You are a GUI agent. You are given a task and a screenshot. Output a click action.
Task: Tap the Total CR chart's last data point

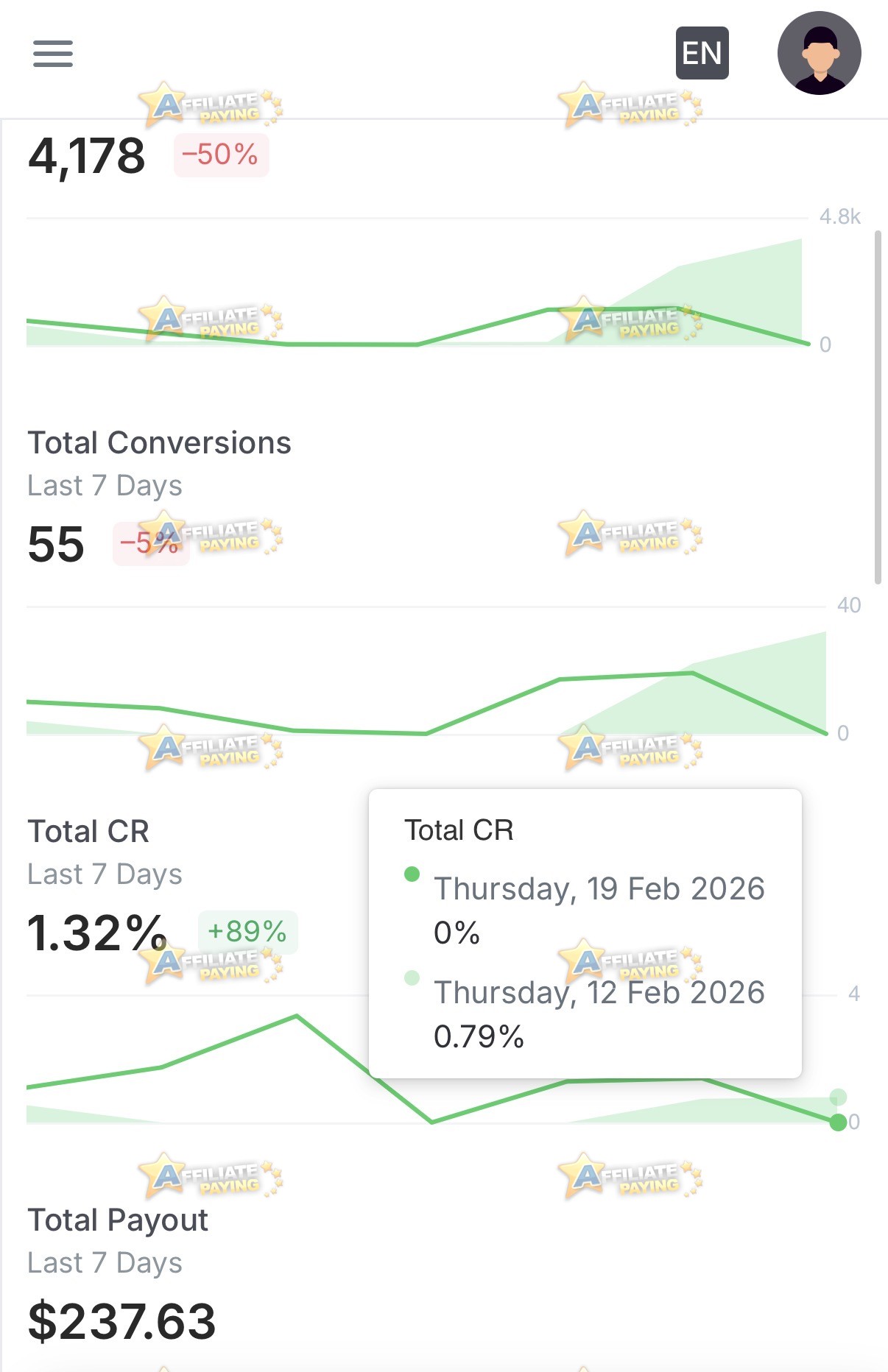tap(838, 1122)
